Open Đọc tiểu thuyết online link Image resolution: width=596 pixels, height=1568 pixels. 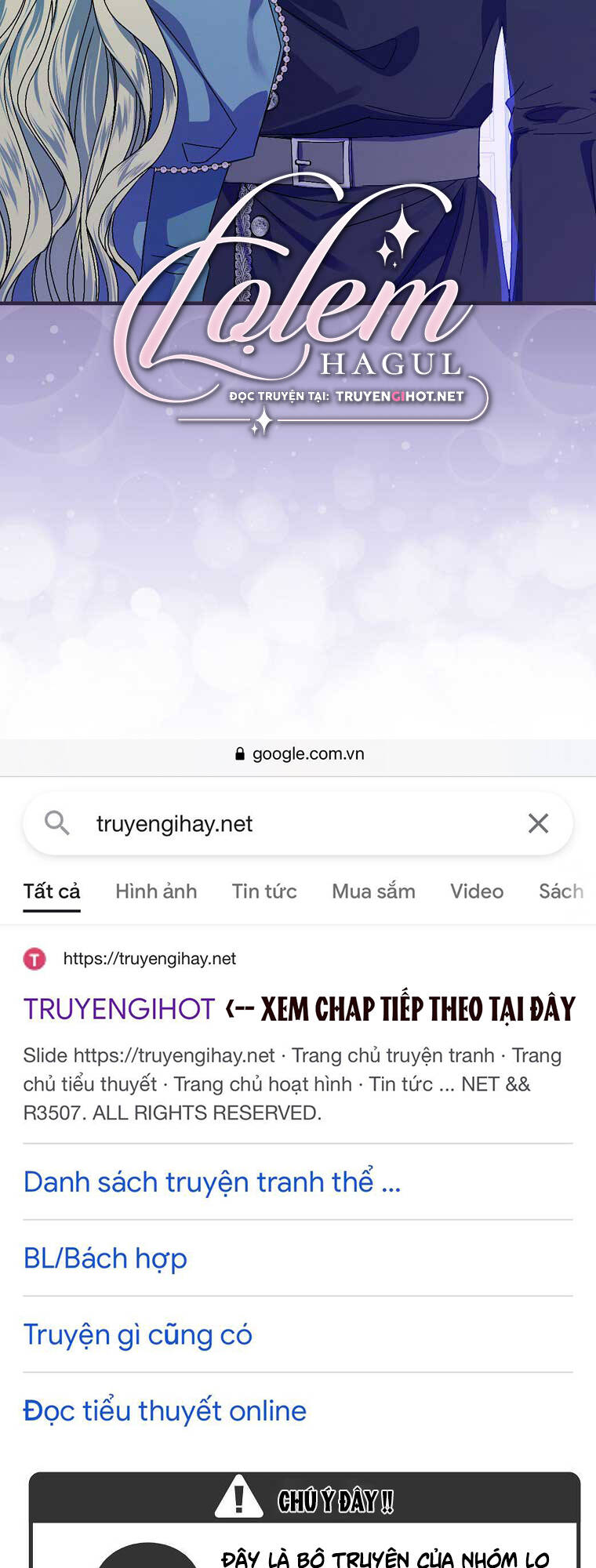(x=165, y=1410)
